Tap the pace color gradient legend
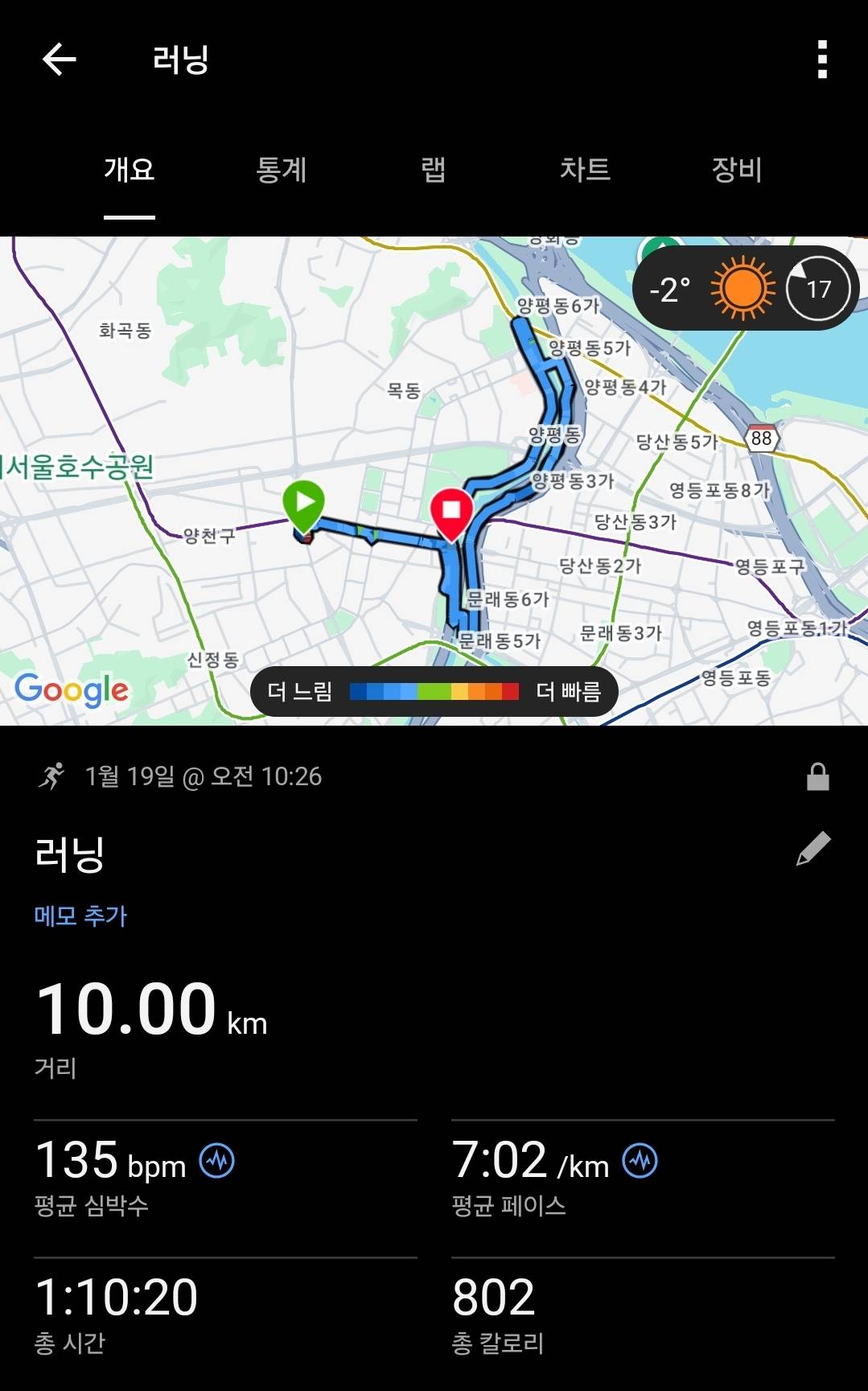868x1391 pixels. [x=435, y=690]
